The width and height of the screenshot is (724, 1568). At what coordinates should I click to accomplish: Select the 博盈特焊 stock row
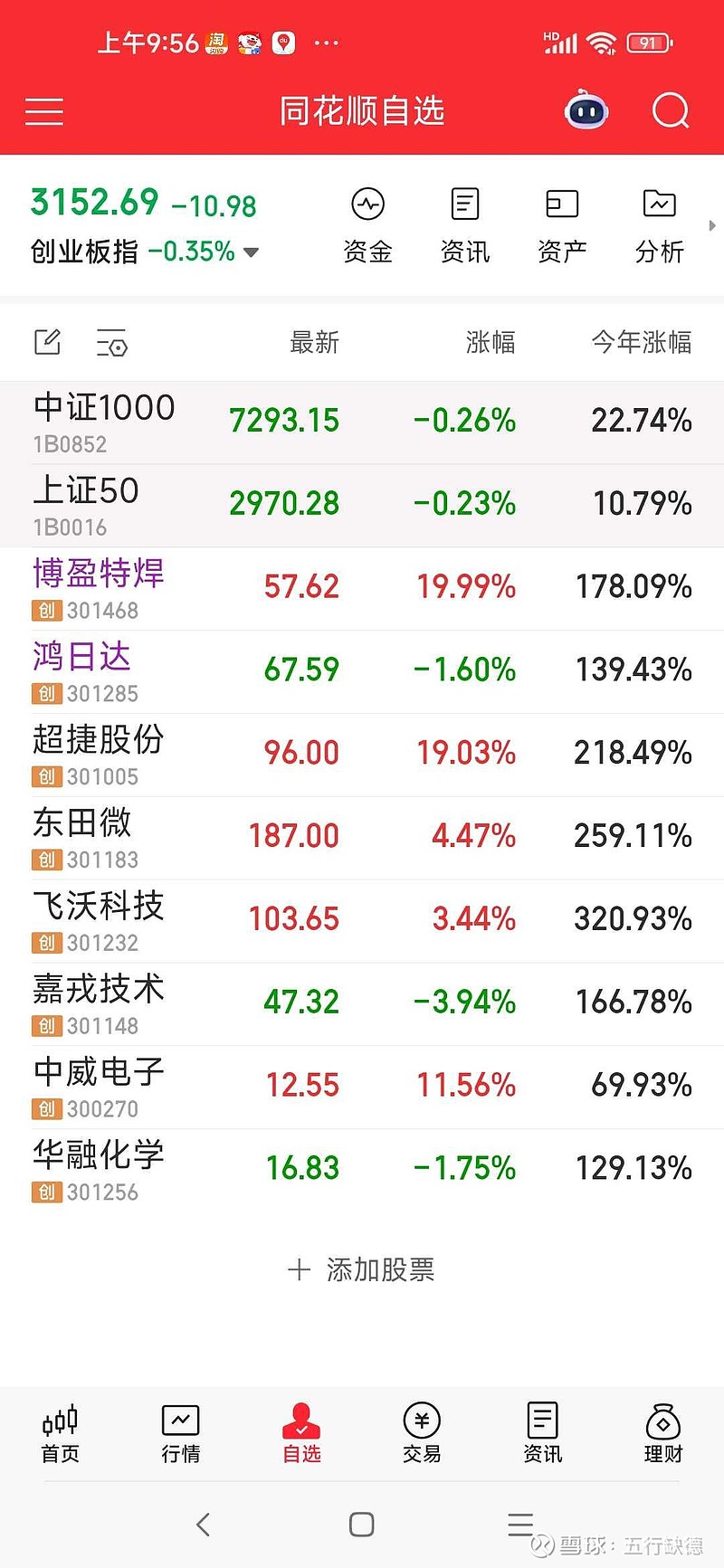362,586
